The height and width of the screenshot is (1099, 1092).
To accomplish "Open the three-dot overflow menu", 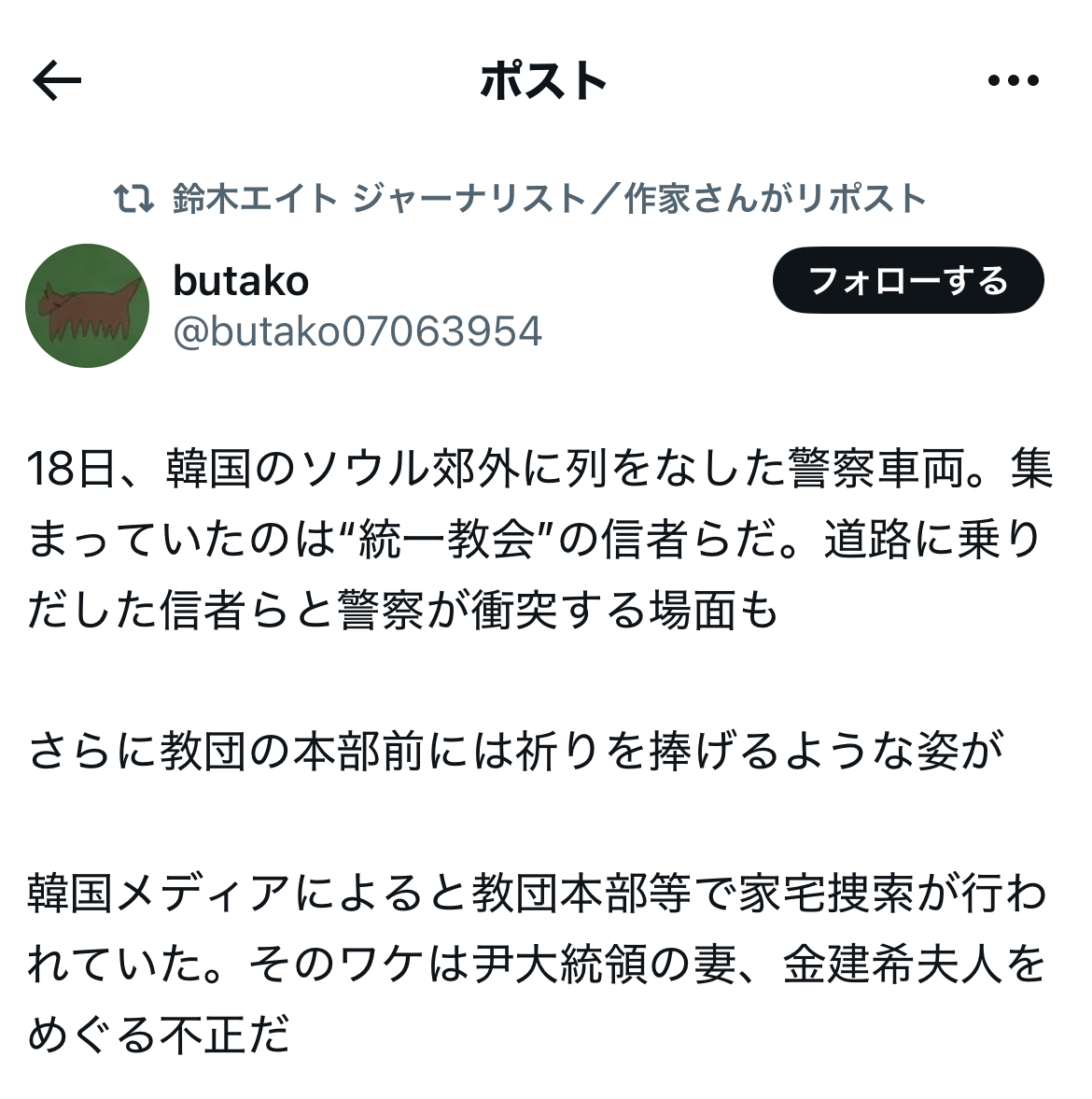I will click(1013, 81).
